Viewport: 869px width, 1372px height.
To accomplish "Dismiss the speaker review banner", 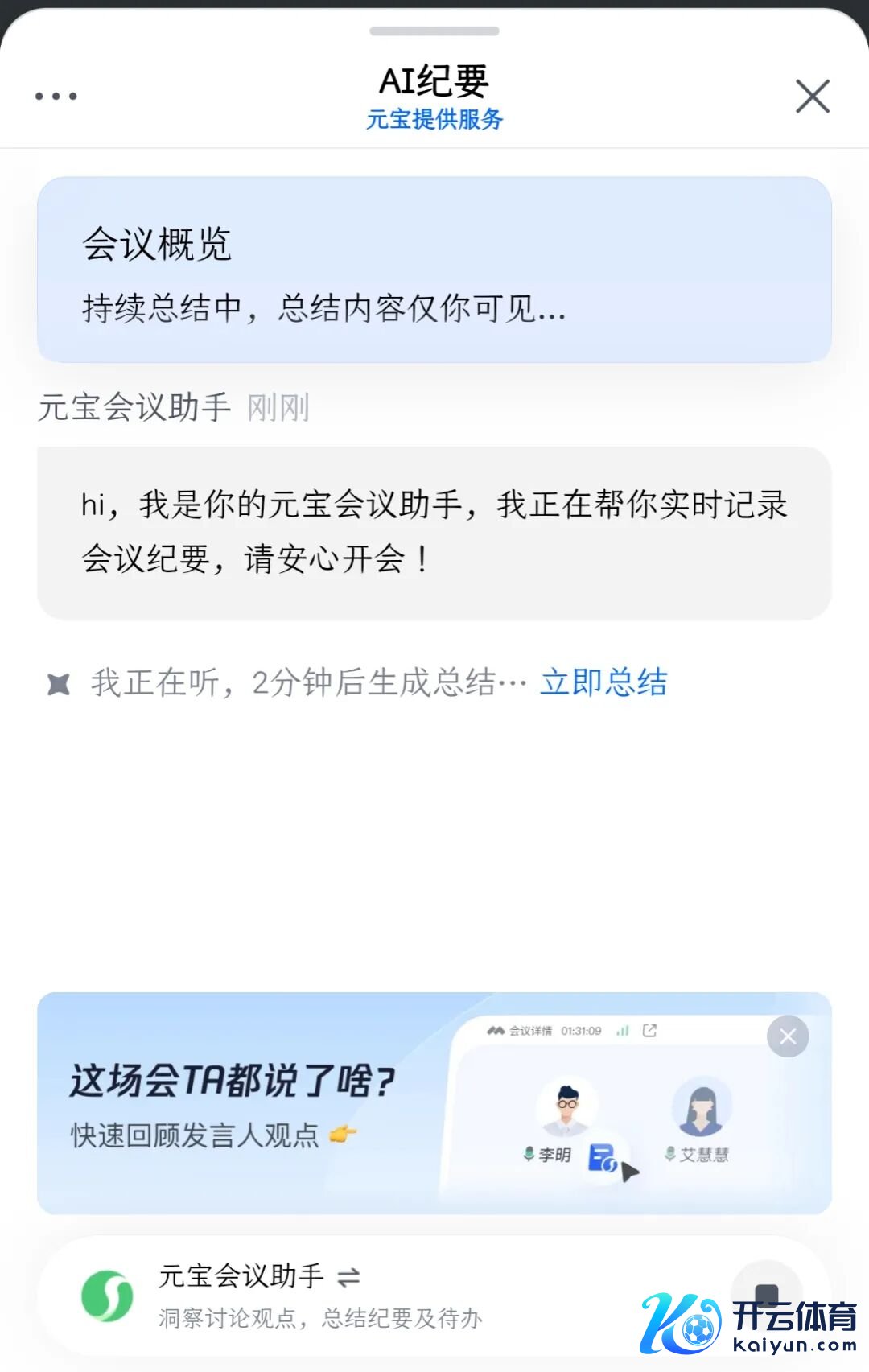I will (788, 1036).
